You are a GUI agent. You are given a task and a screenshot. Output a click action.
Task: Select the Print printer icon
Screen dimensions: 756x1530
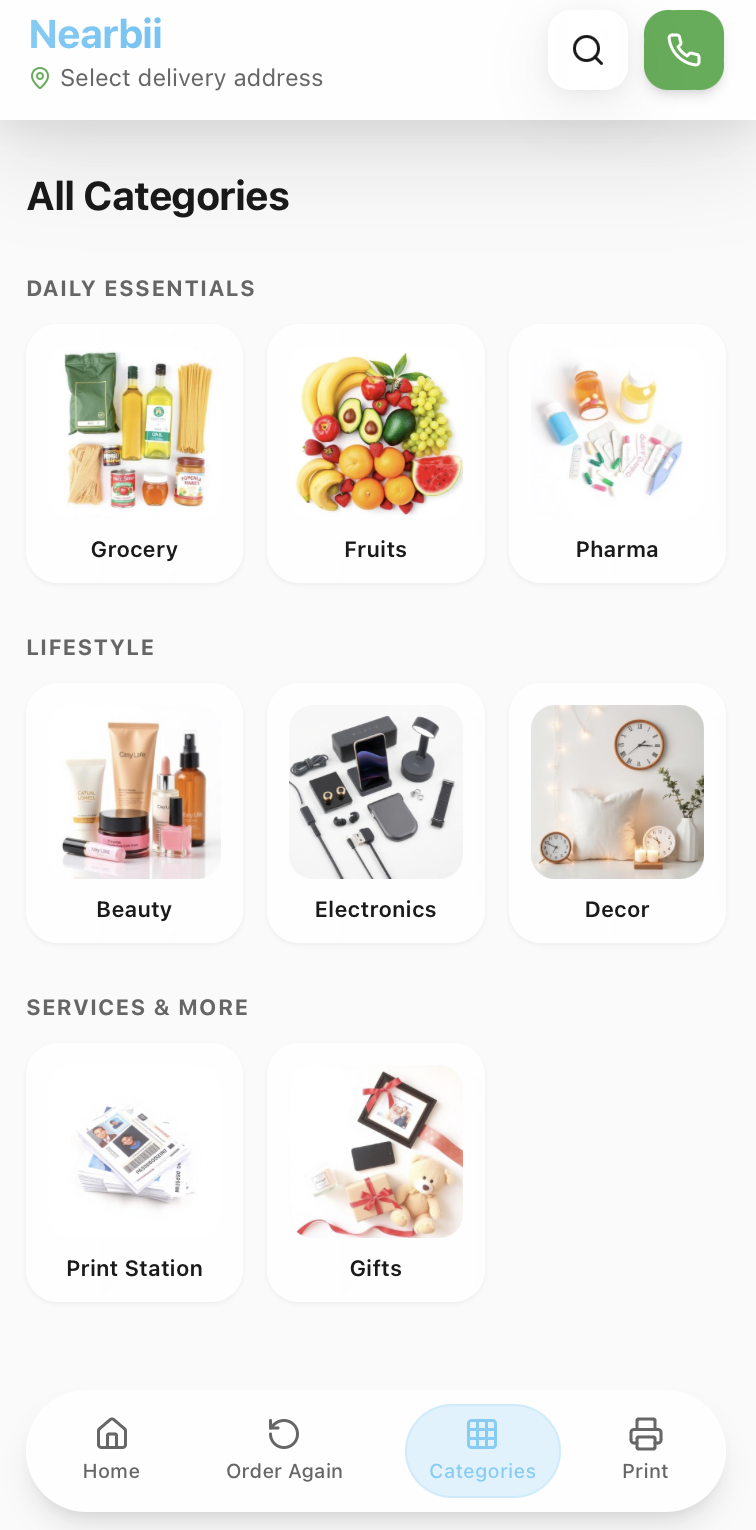(x=645, y=1435)
